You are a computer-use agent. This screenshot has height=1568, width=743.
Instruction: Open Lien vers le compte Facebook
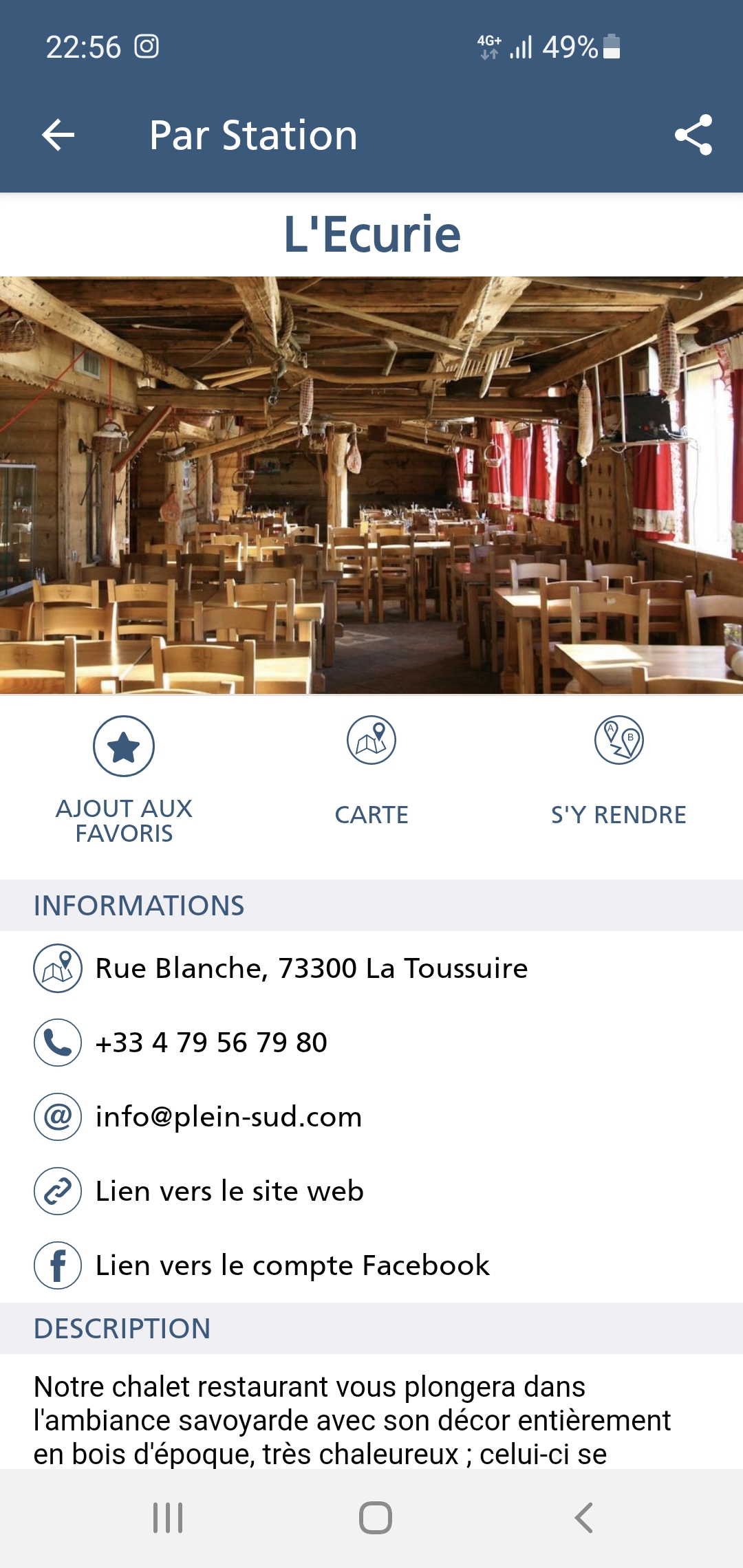coord(292,1265)
